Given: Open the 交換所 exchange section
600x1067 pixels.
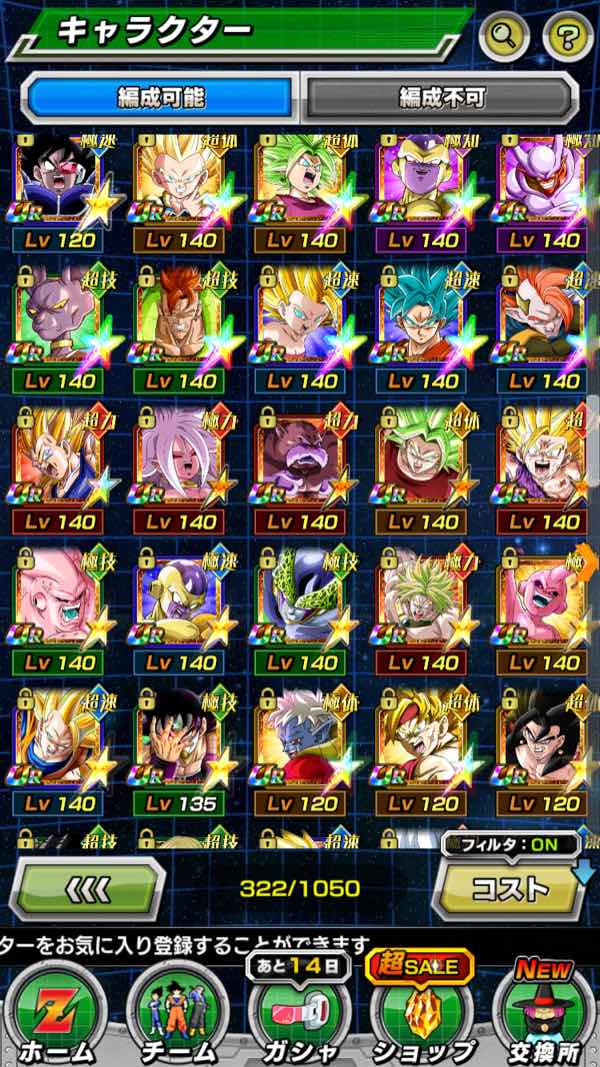Looking at the screenshot, I should [547, 1015].
